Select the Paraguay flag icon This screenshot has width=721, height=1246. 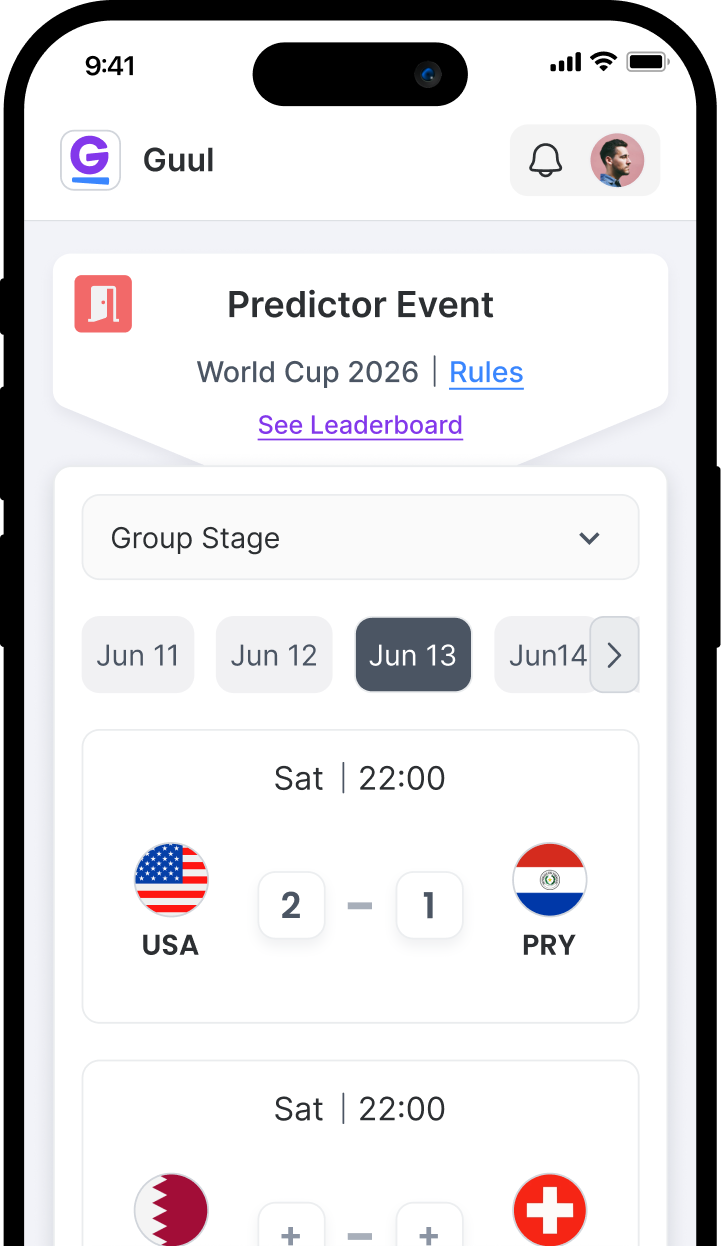(x=550, y=880)
